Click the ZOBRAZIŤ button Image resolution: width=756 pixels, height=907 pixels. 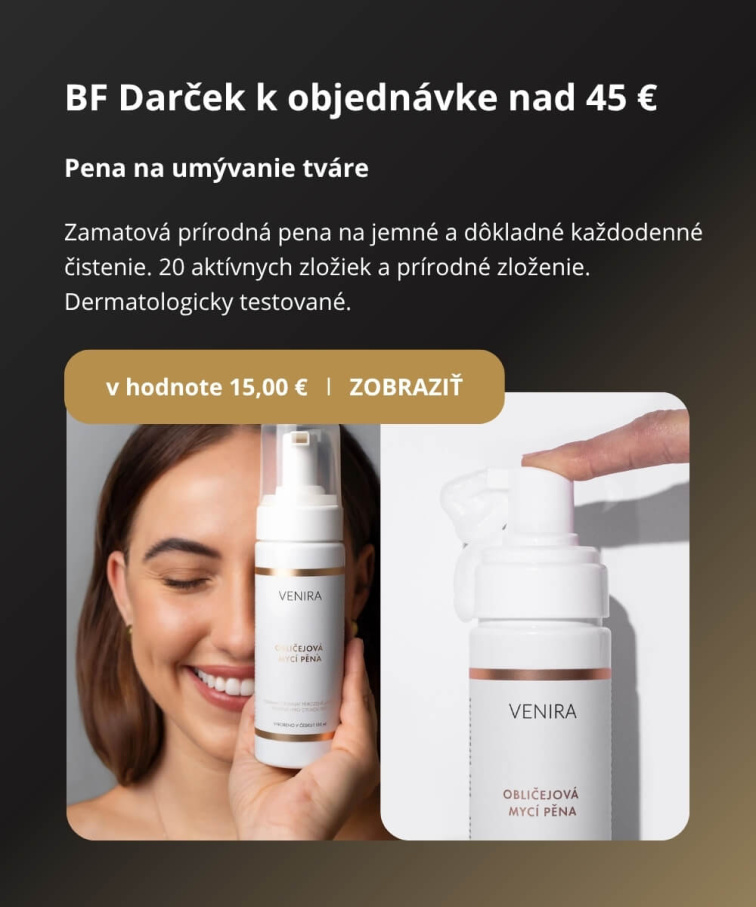pyautogui.click(x=406, y=385)
